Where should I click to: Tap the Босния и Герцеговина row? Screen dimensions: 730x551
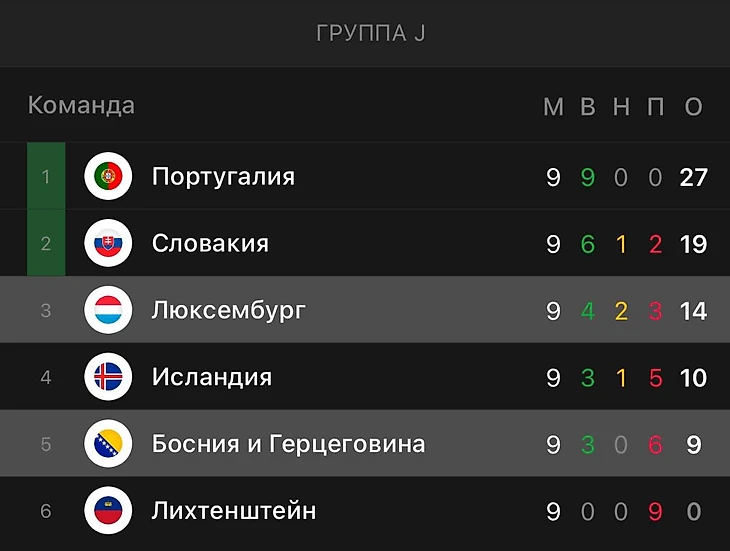click(288, 444)
